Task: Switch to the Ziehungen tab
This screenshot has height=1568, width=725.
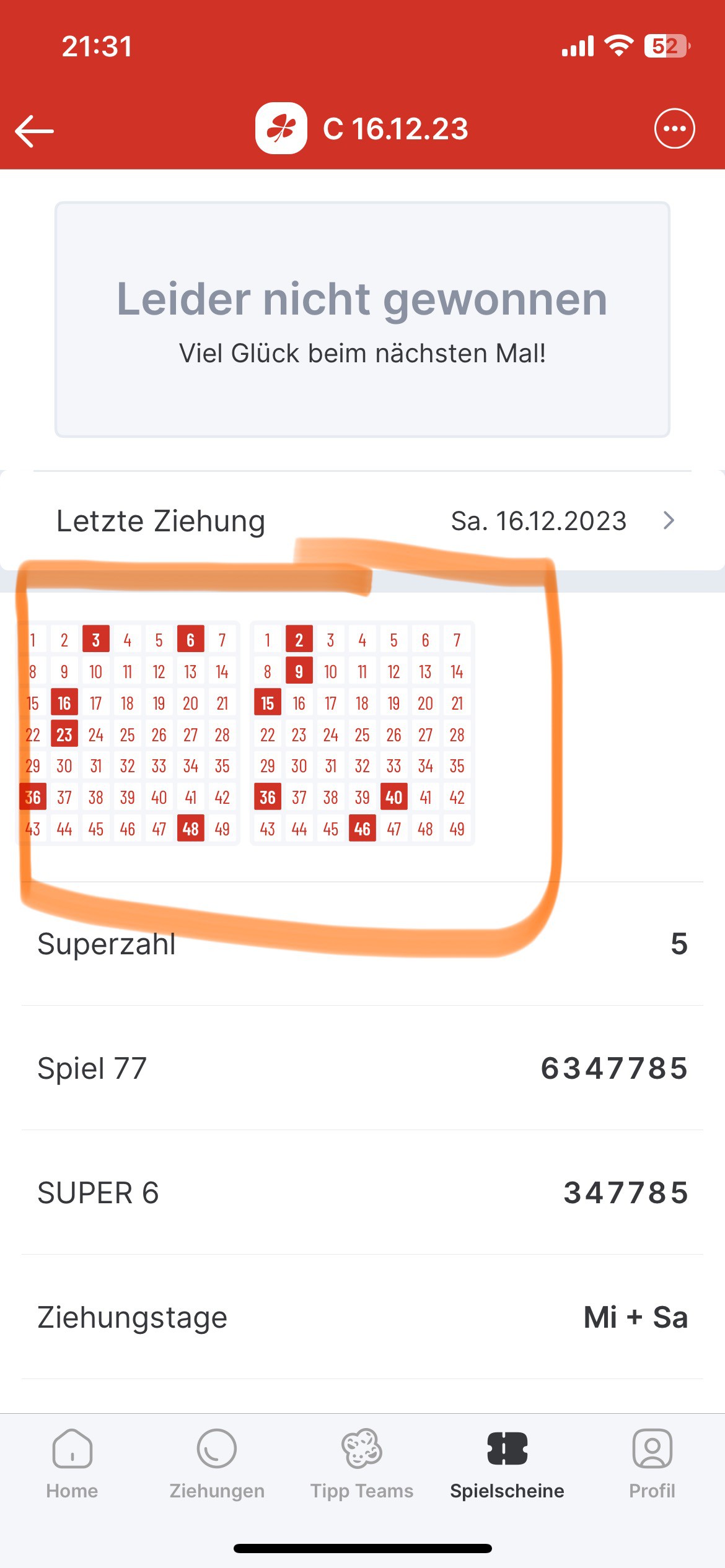Action: 217,1464
